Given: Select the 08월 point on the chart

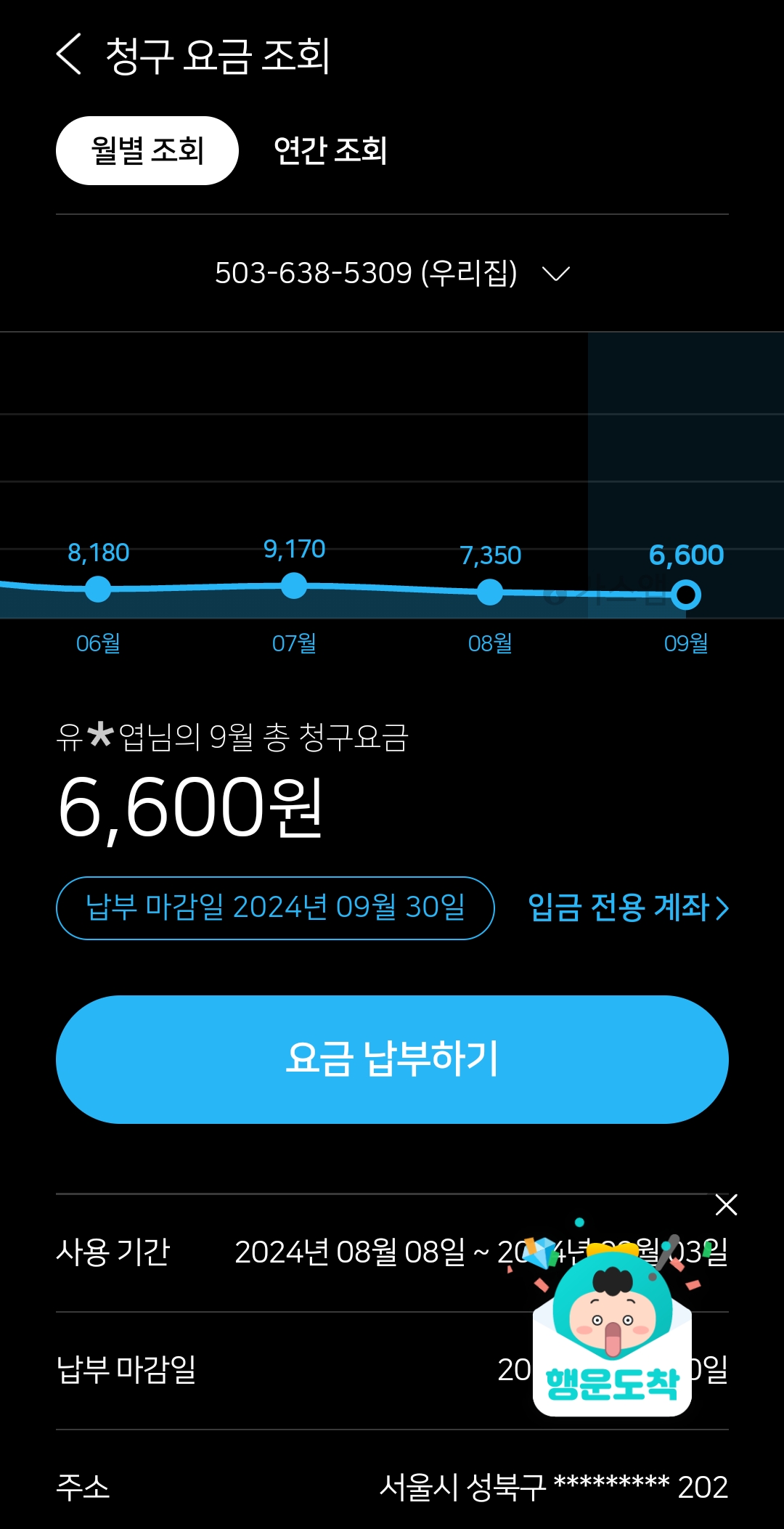Looking at the screenshot, I should pos(490,592).
